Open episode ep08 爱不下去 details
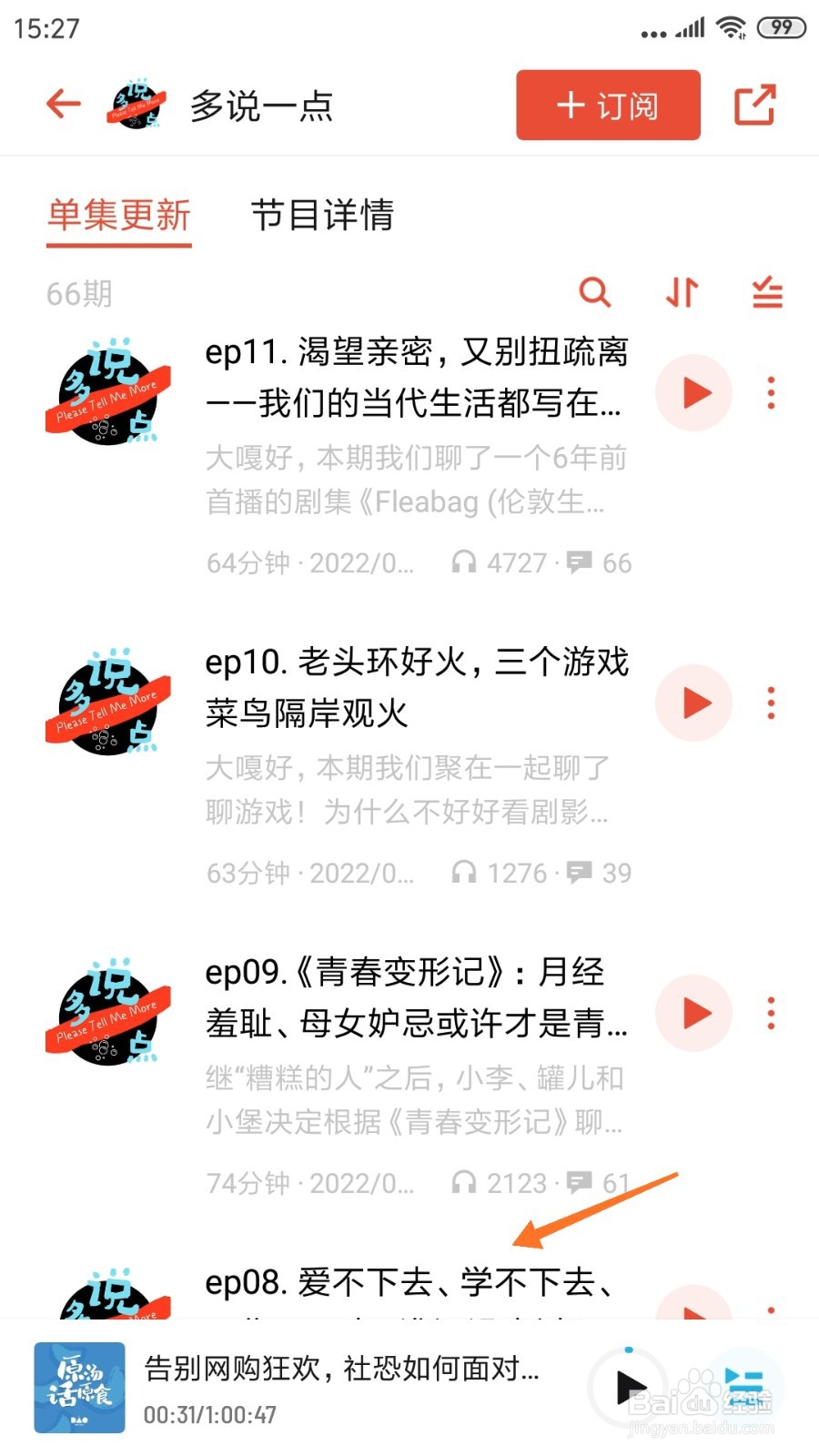The width and height of the screenshot is (819, 1456). tap(409, 1283)
